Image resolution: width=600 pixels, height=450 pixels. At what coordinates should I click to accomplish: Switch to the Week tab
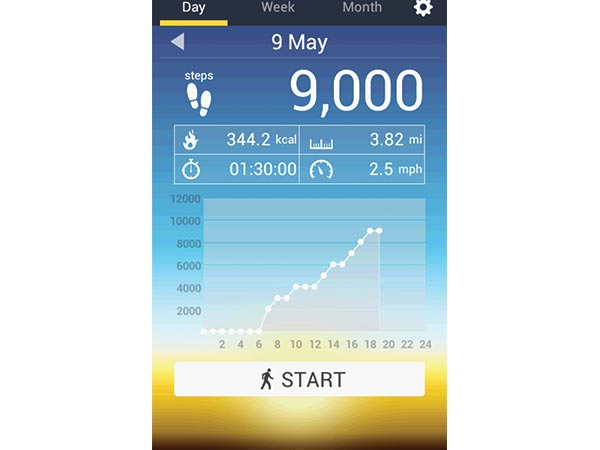click(278, 9)
